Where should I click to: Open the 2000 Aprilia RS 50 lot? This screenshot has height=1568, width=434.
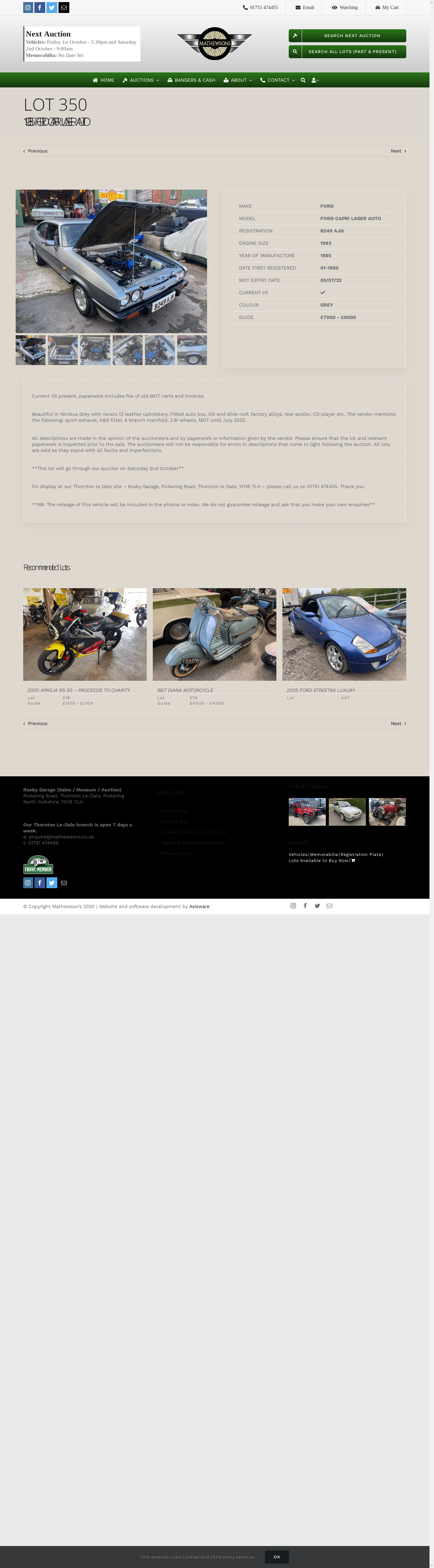click(x=79, y=690)
